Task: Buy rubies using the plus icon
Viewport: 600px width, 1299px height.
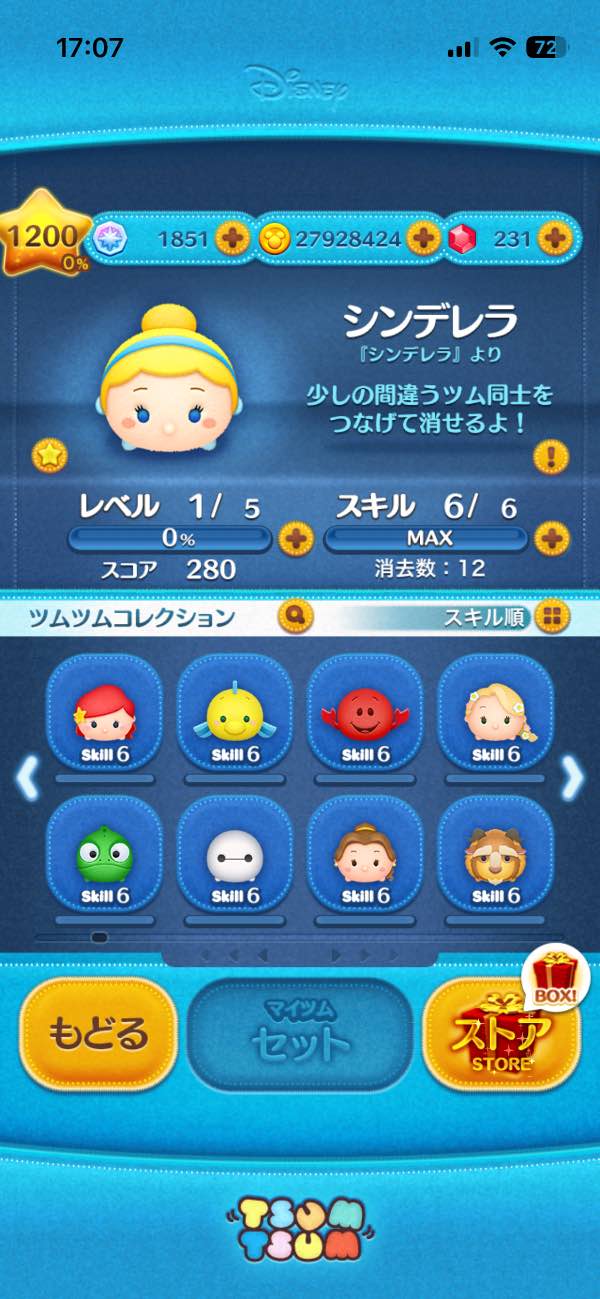Action: click(x=553, y=238)
